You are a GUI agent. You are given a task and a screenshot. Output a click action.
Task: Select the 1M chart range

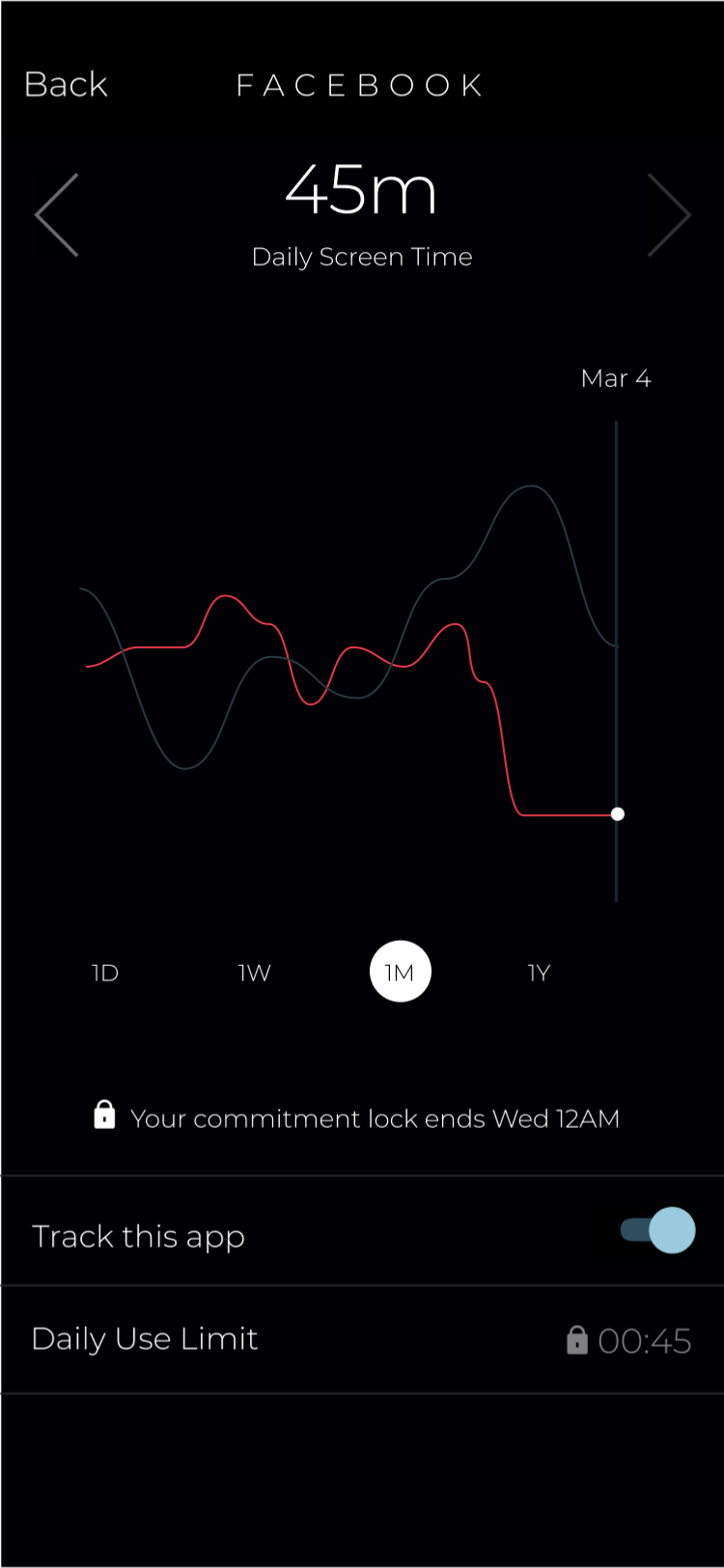coord(400,972)
